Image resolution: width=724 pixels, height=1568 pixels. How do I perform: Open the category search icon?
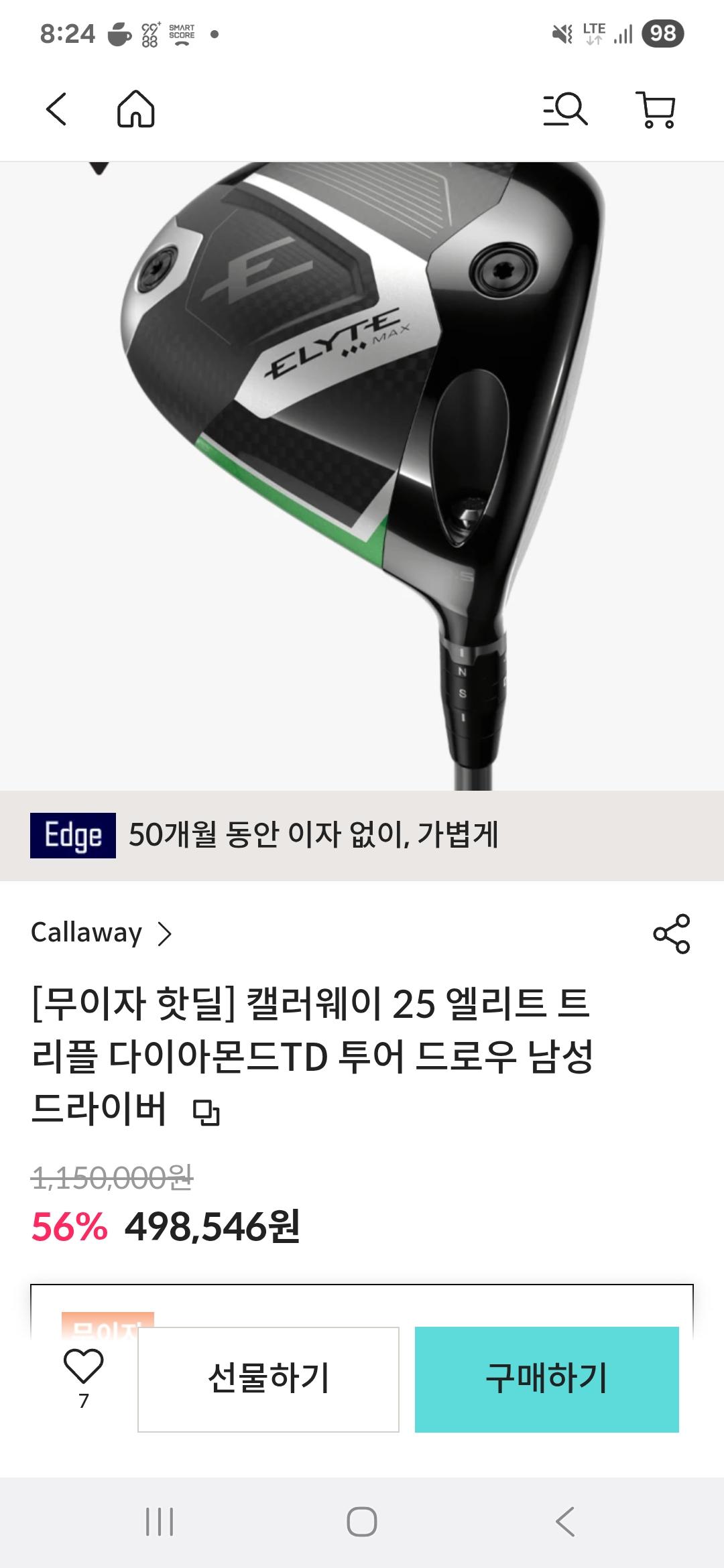565,109
